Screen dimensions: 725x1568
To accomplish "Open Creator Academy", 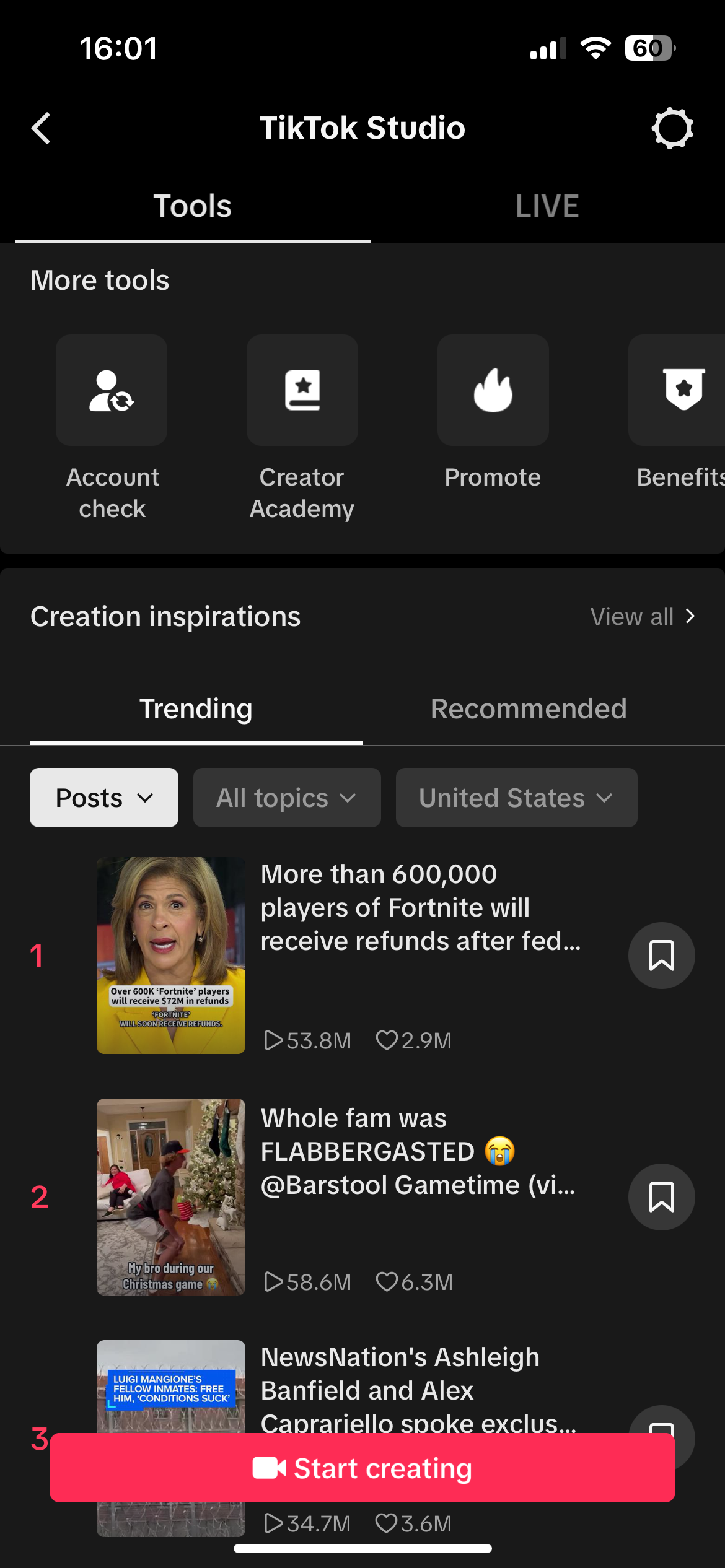I will pyautogui.click(x=302, y=391).
